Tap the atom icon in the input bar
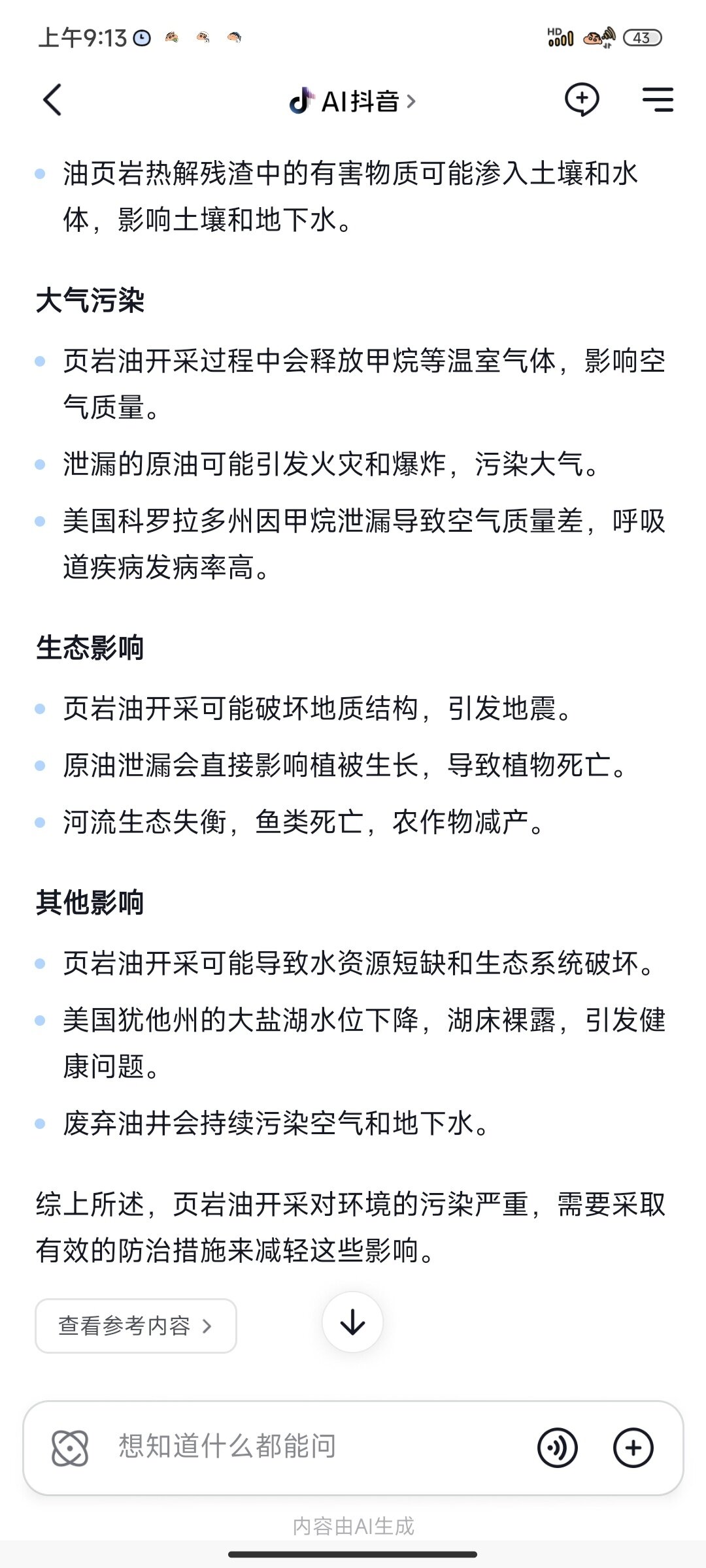 (x=70, y=1448)
